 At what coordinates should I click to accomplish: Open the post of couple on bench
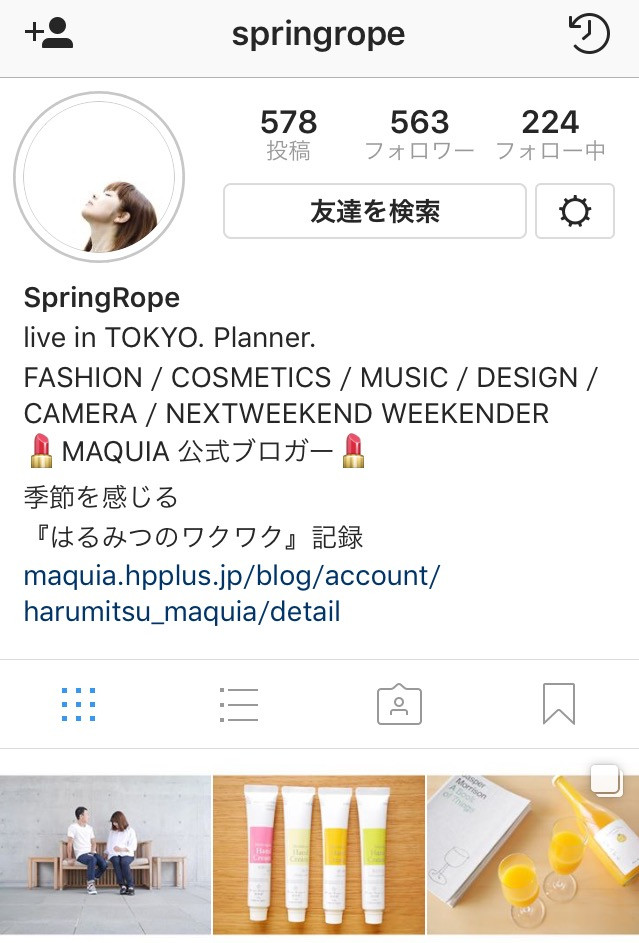105,855
